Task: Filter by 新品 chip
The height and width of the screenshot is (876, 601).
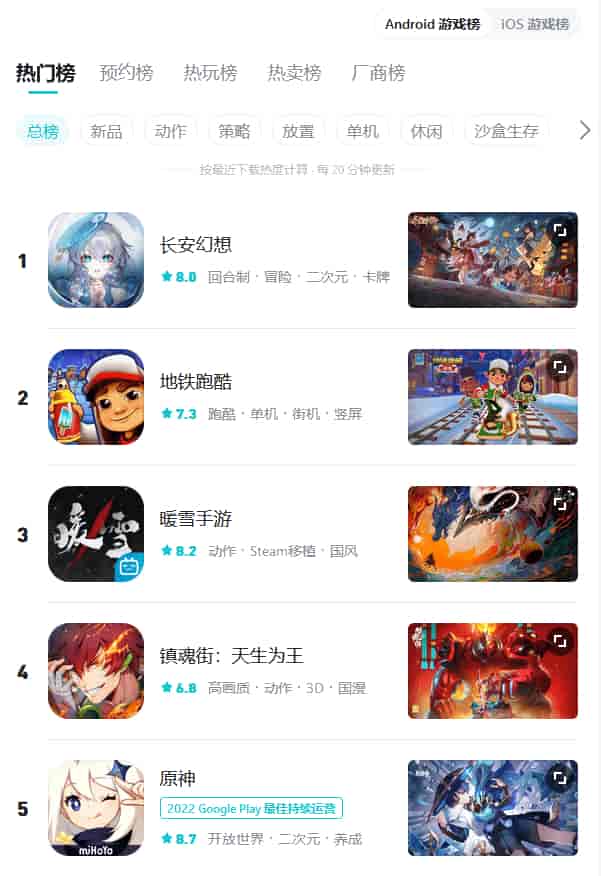Action: [106, 131]
